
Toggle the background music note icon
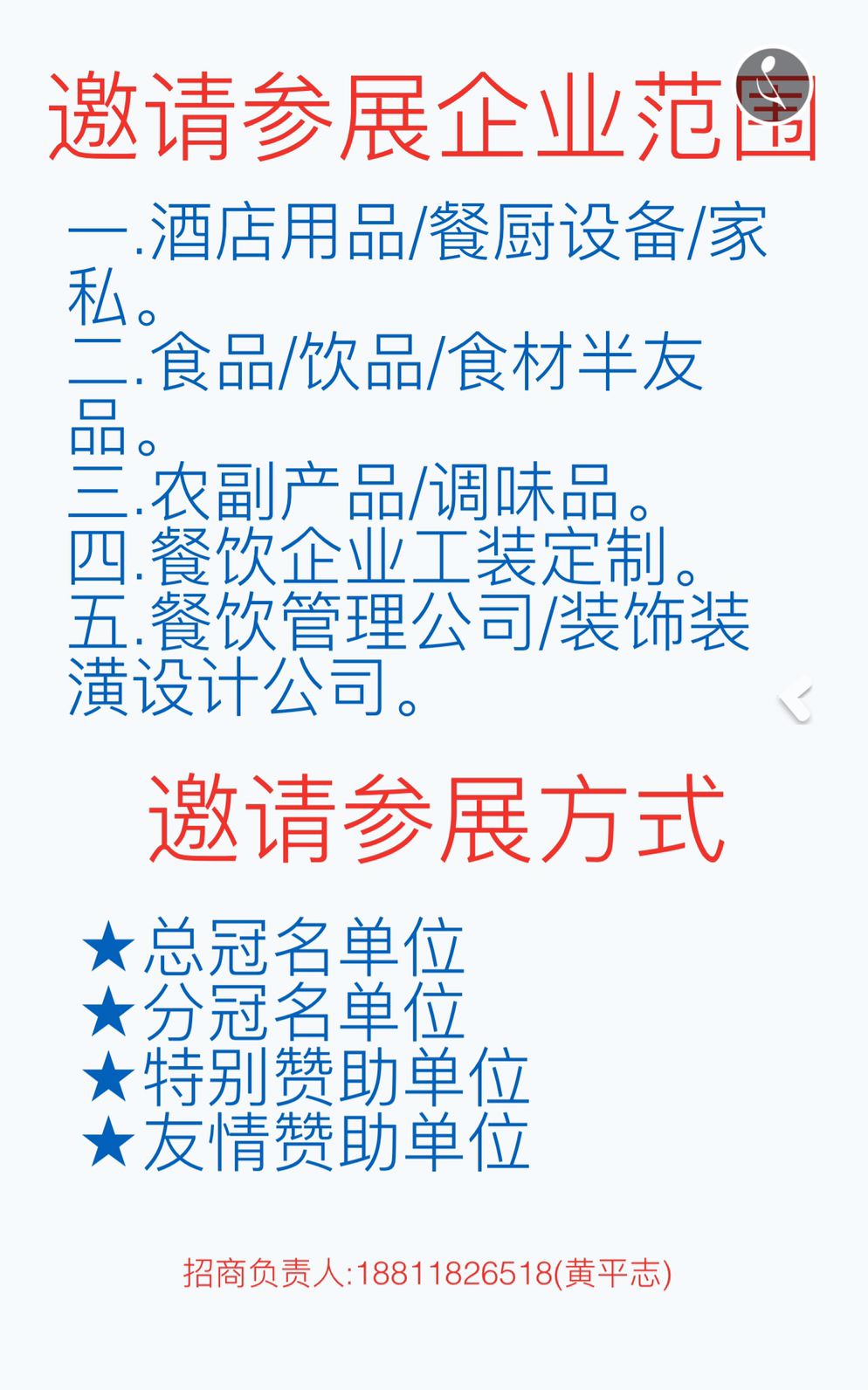click(774, 86)
